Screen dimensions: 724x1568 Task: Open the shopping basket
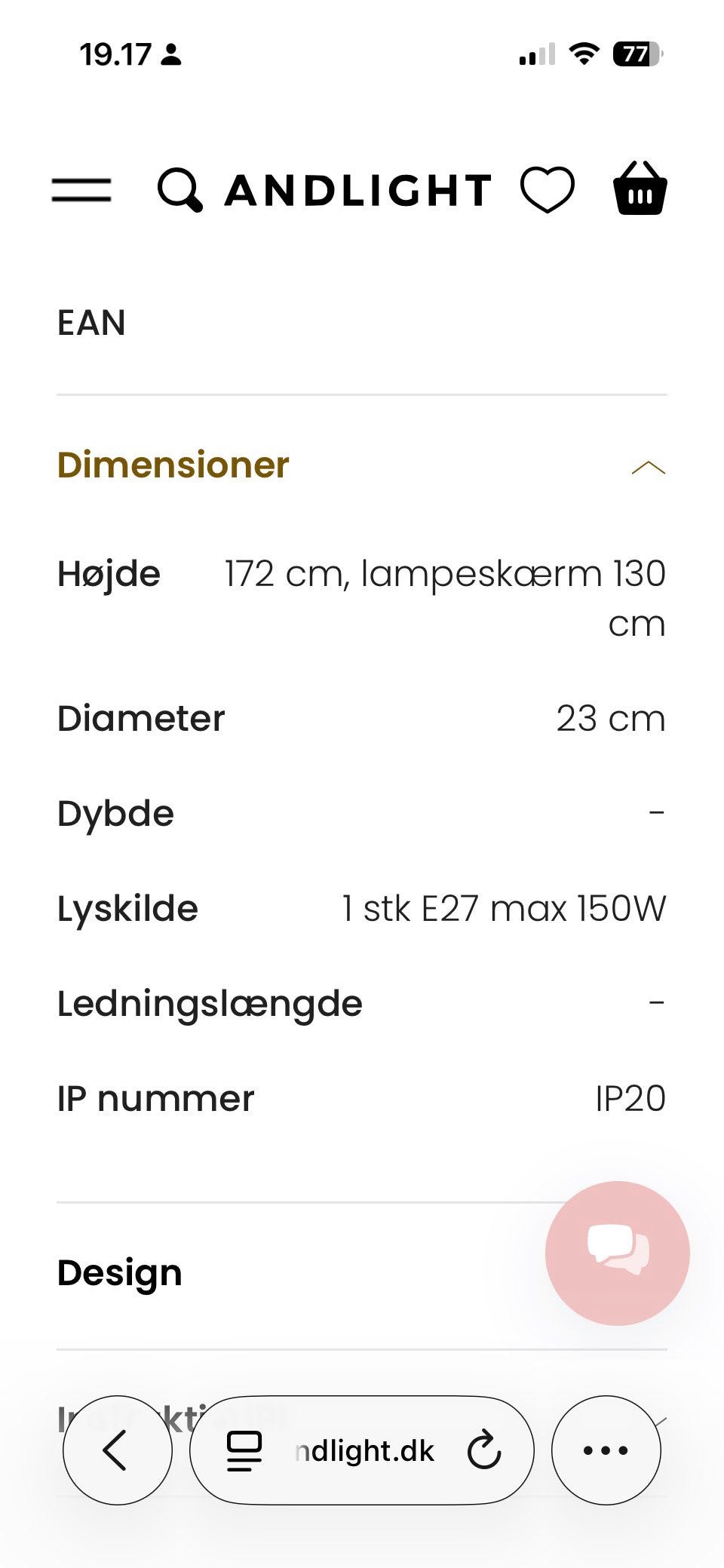pyautogui.click(x=640, y=189)
